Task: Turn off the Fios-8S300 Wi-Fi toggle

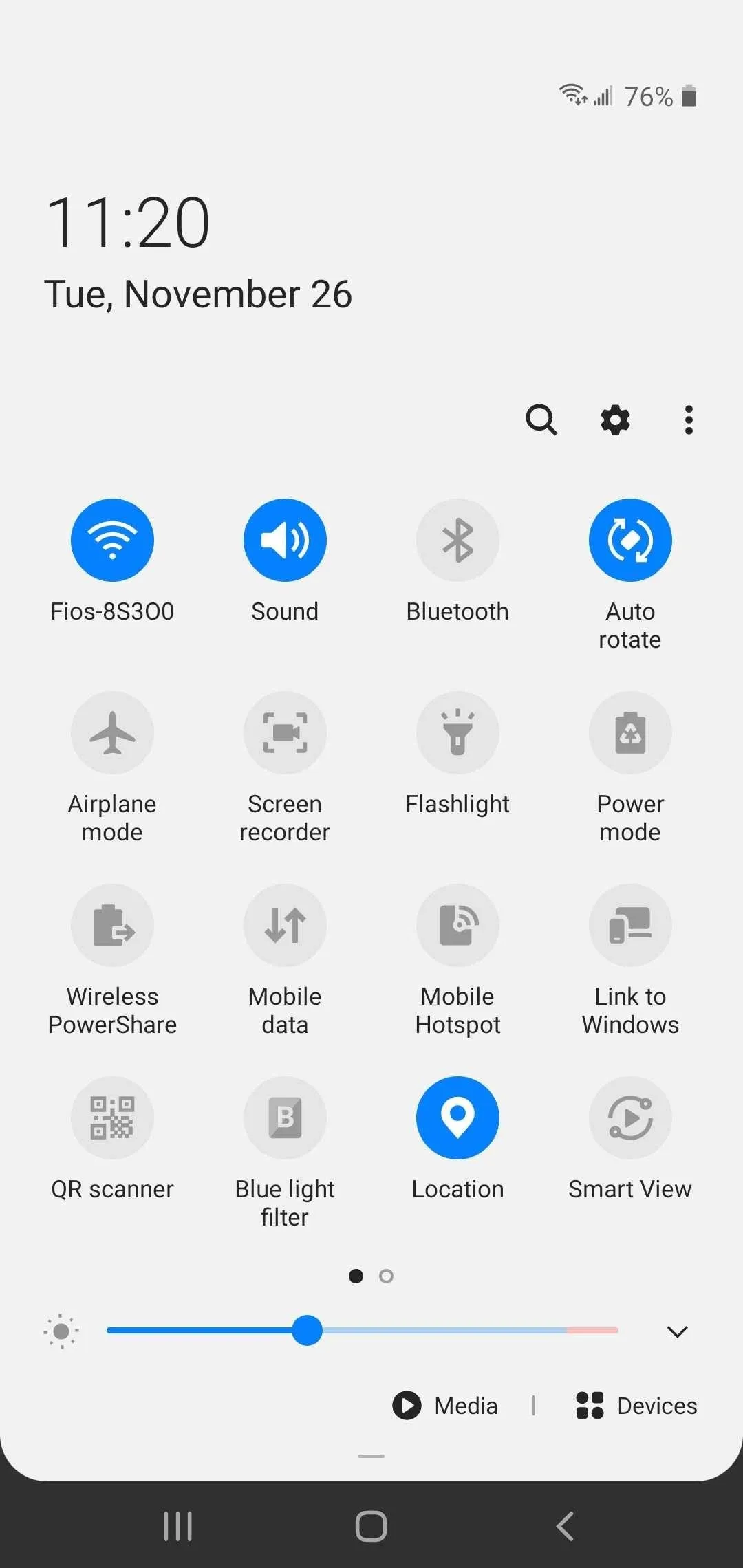Action: coord(112,540)
